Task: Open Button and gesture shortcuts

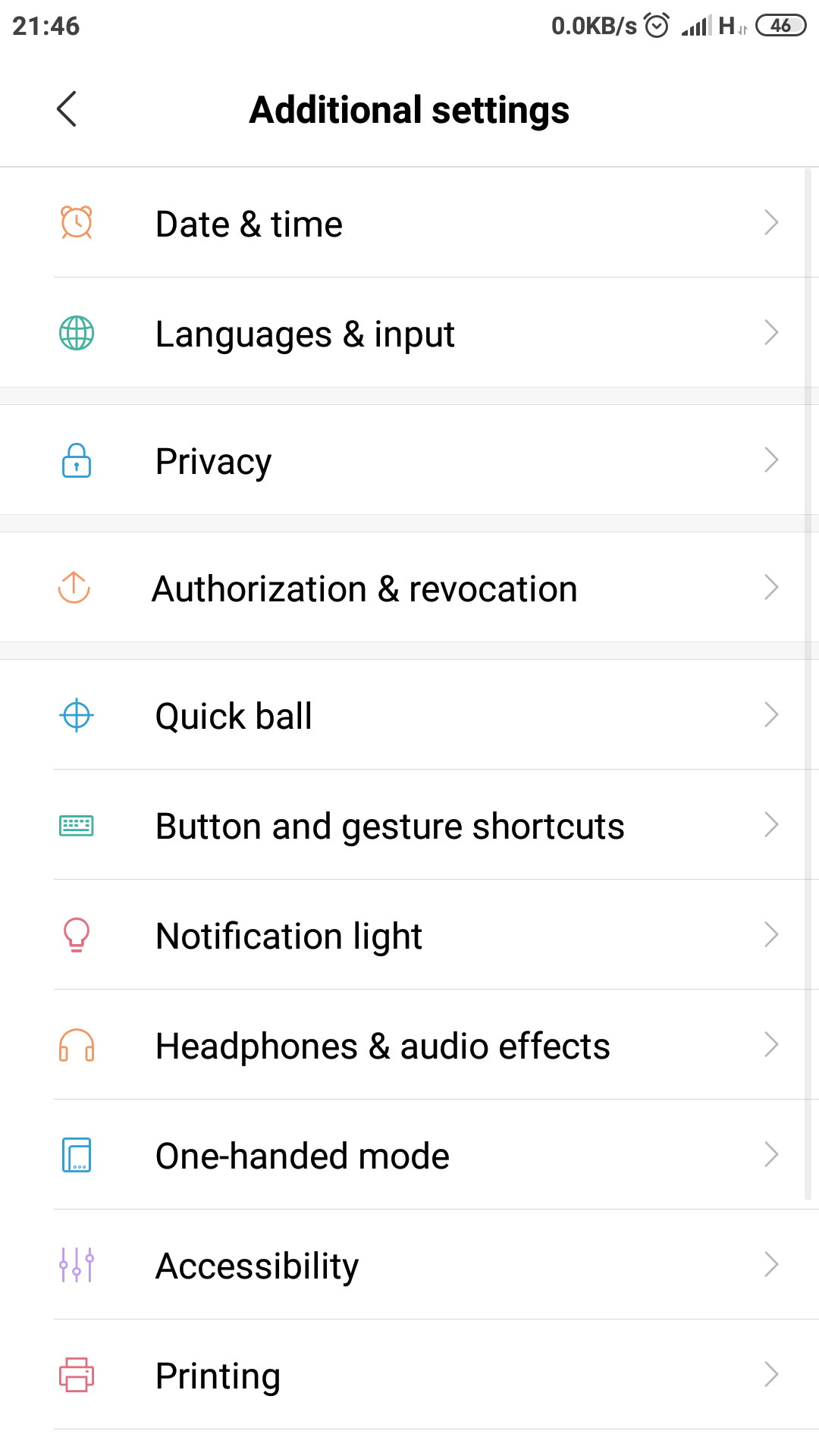Action: tap(409, 826)
